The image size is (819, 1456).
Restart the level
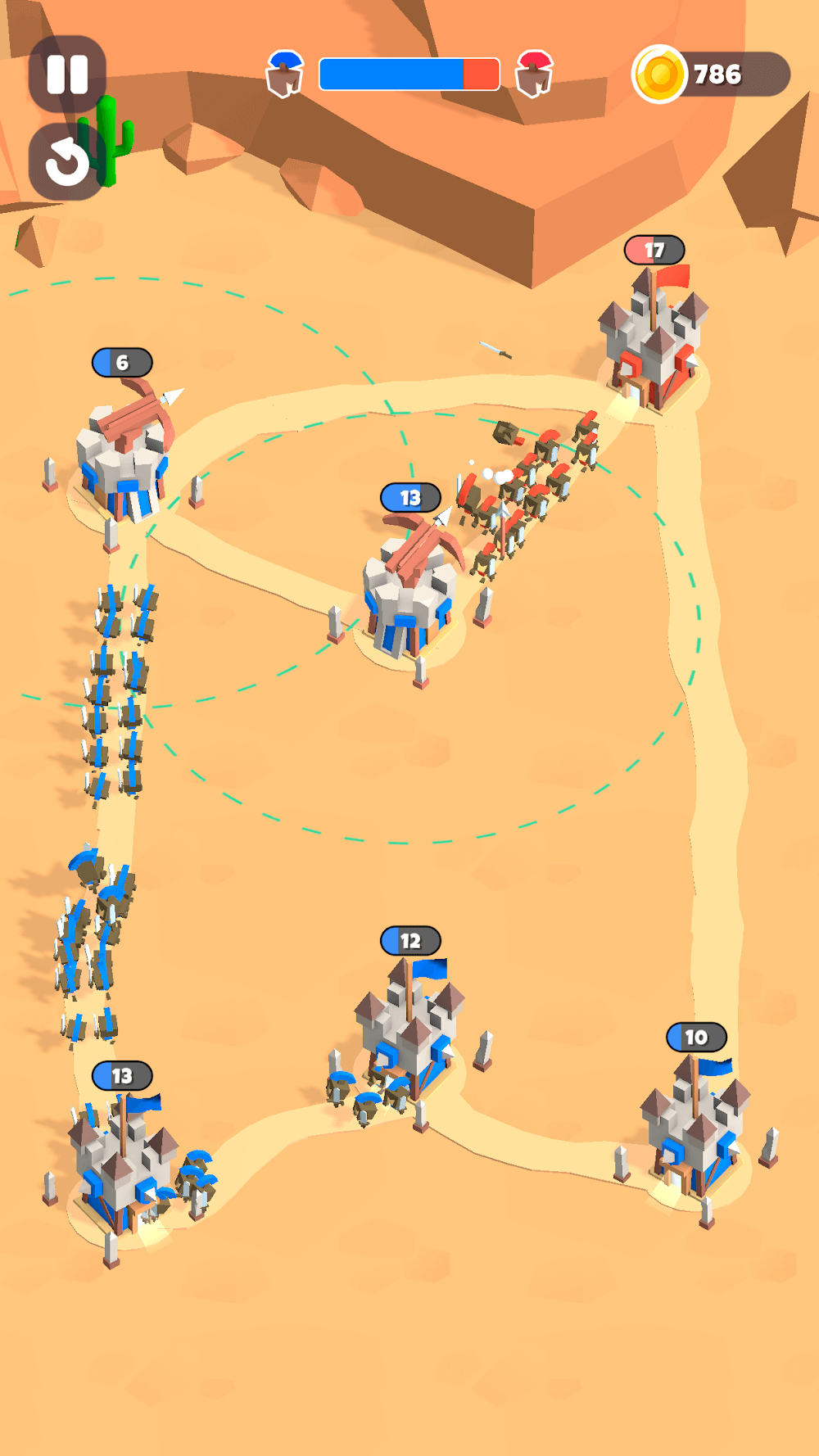click(67, 162)
